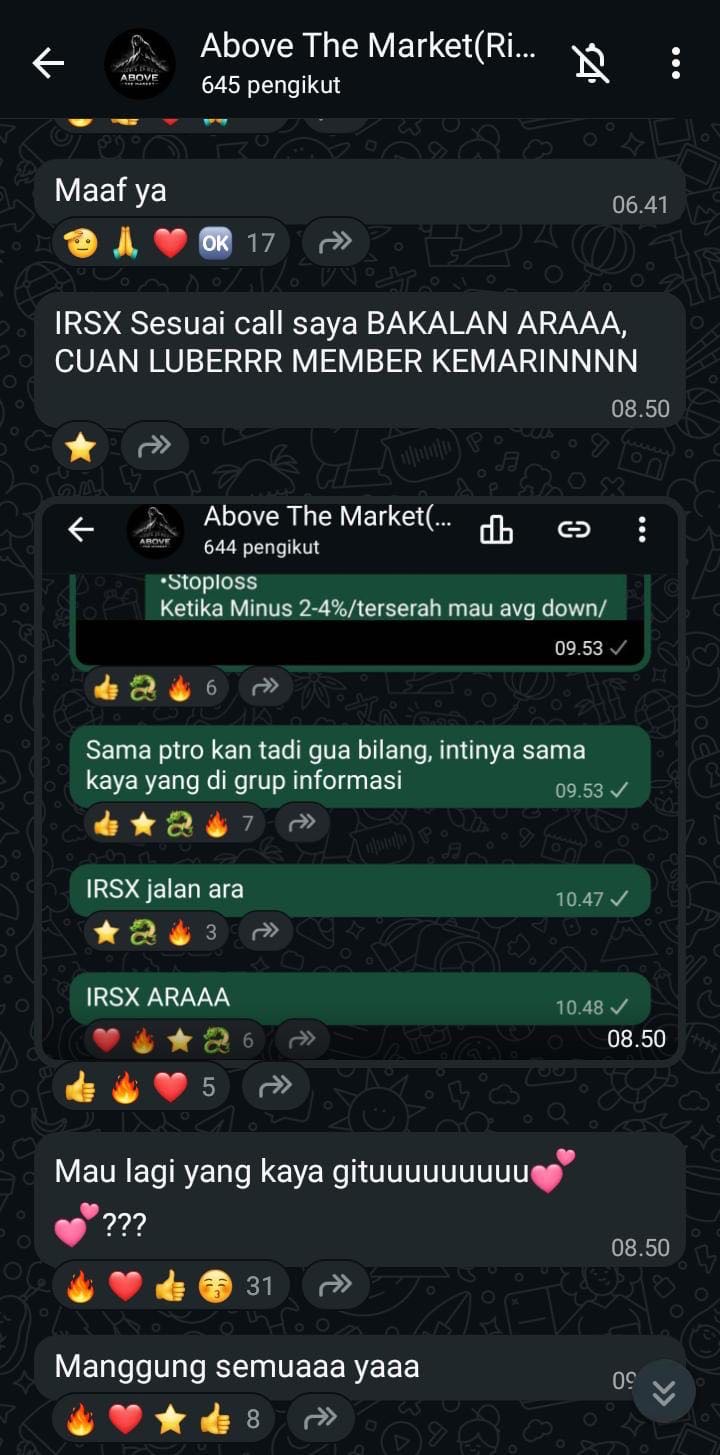Open the screenshot image at 08.50

tap(360, 780)
